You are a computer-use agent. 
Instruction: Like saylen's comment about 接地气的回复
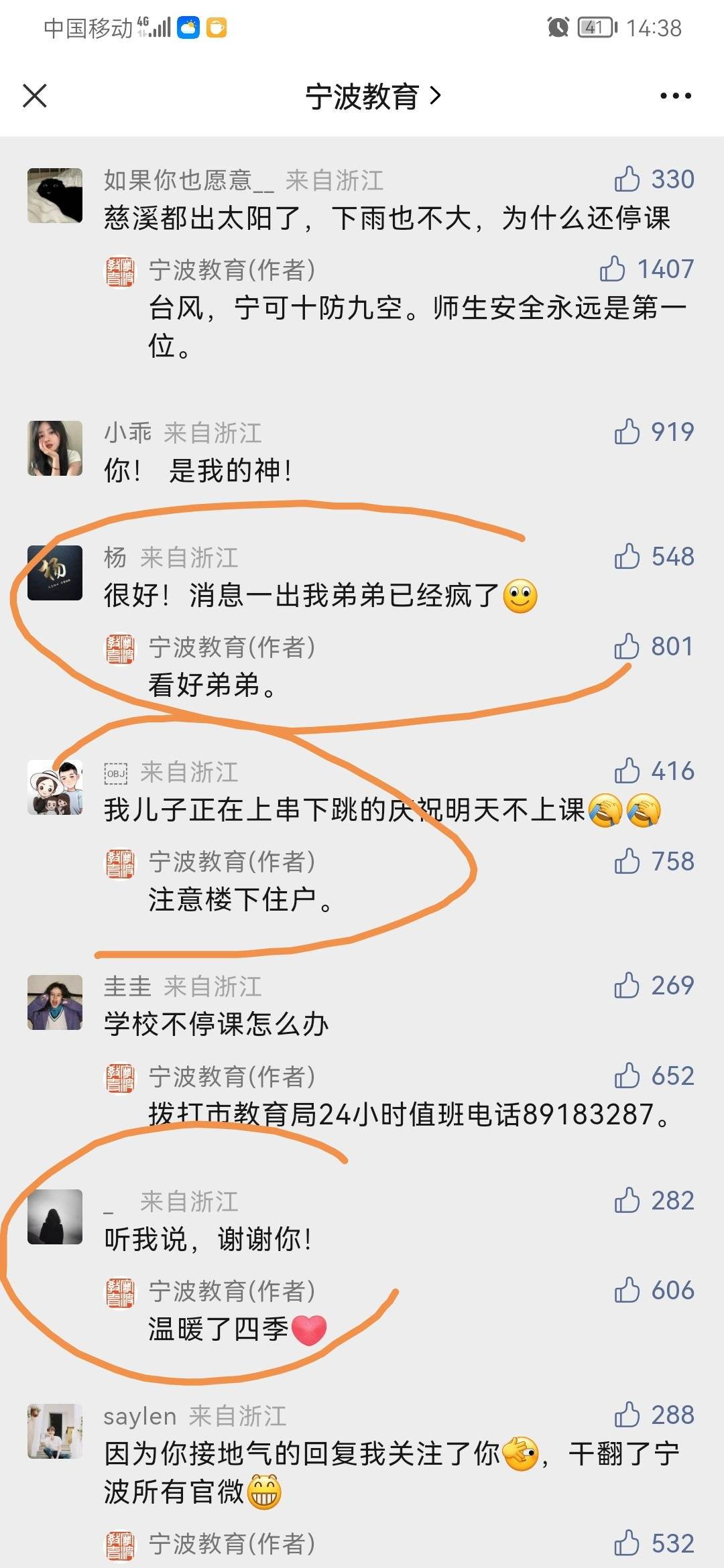tap(627, 1415)
